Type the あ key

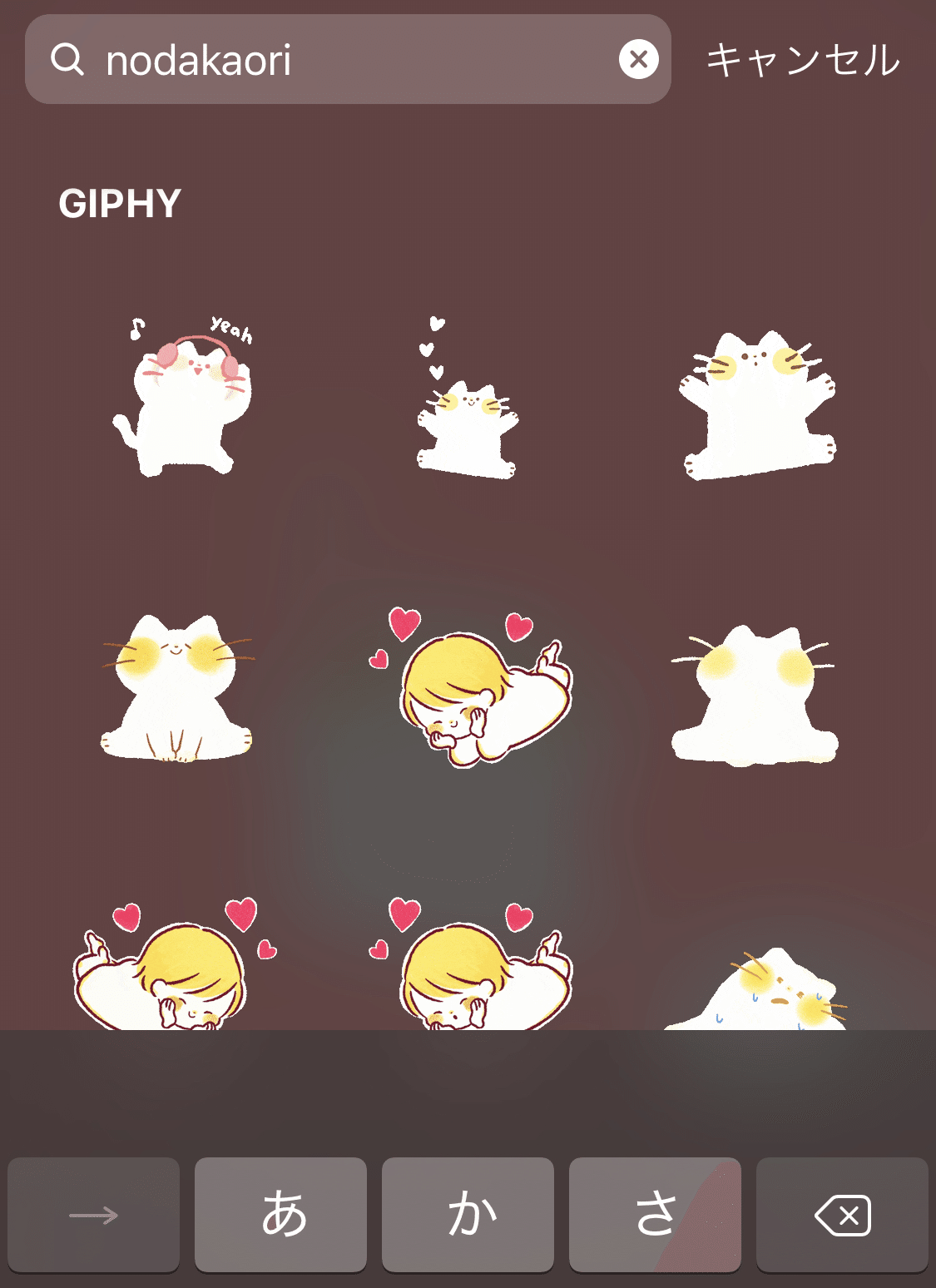[x=280, y=1215]
